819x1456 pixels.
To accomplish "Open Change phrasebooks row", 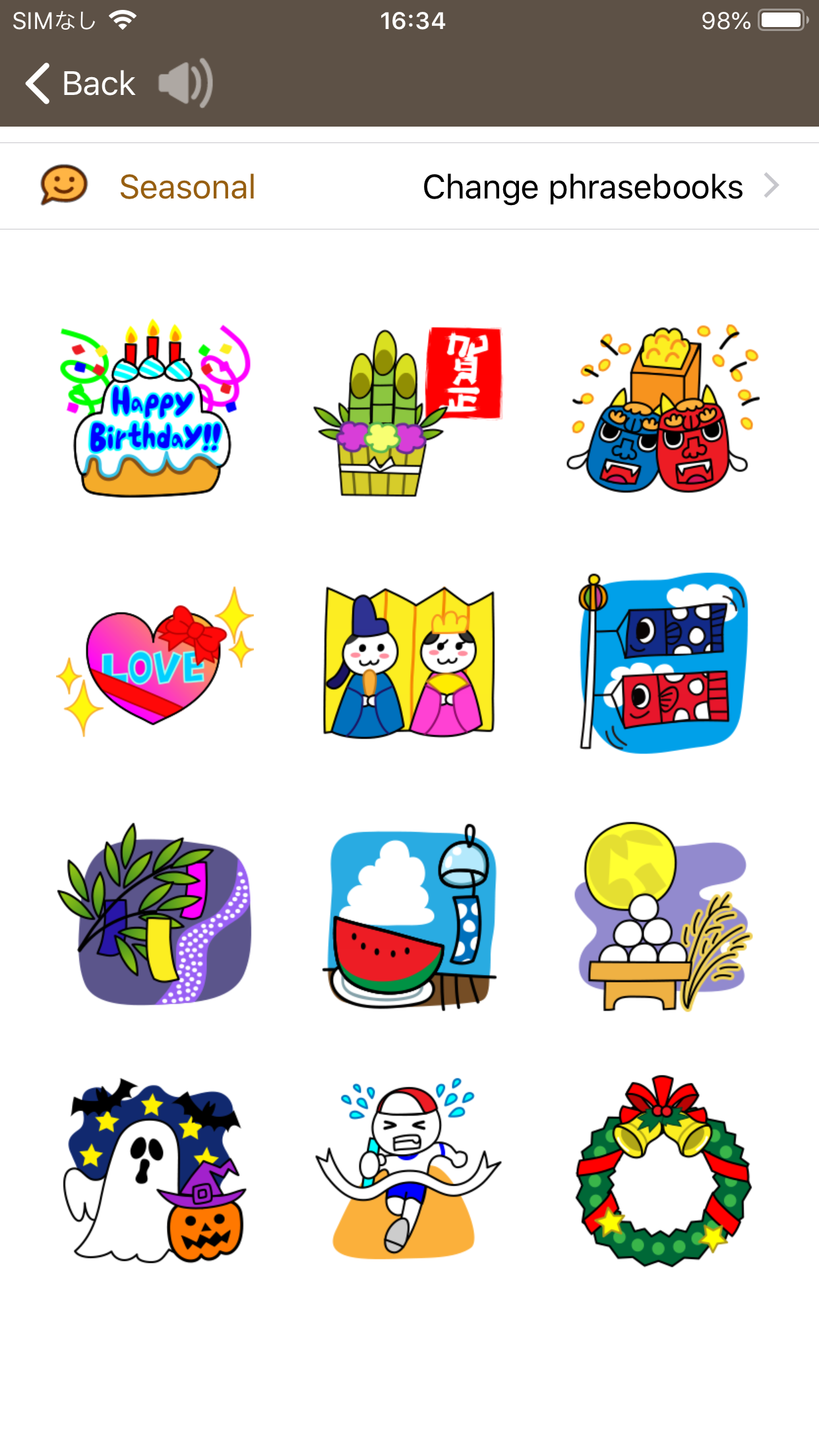I will pyautogui.click(x=409, y=187).
